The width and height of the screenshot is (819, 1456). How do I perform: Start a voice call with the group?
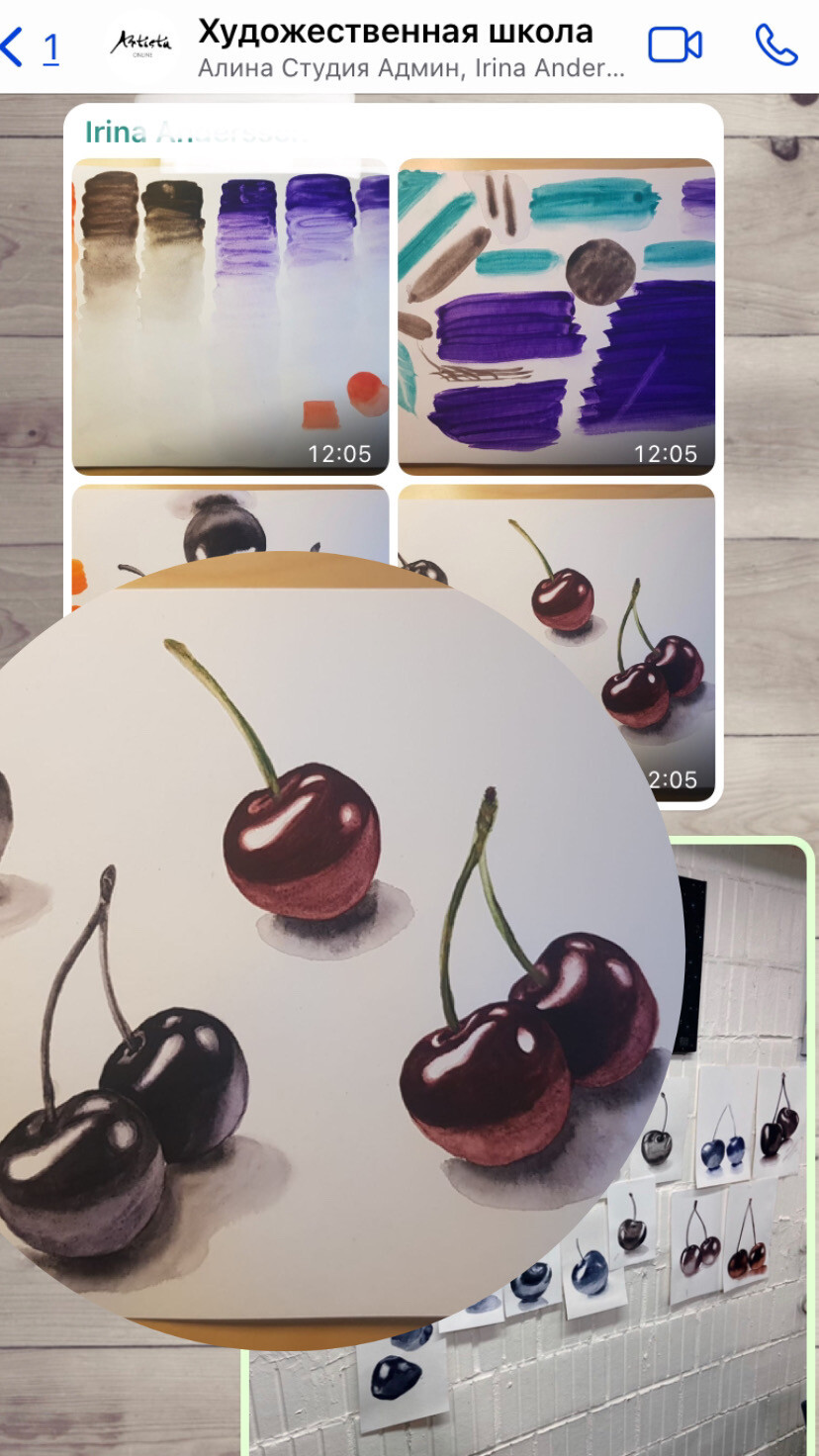(x=775, y=45)
